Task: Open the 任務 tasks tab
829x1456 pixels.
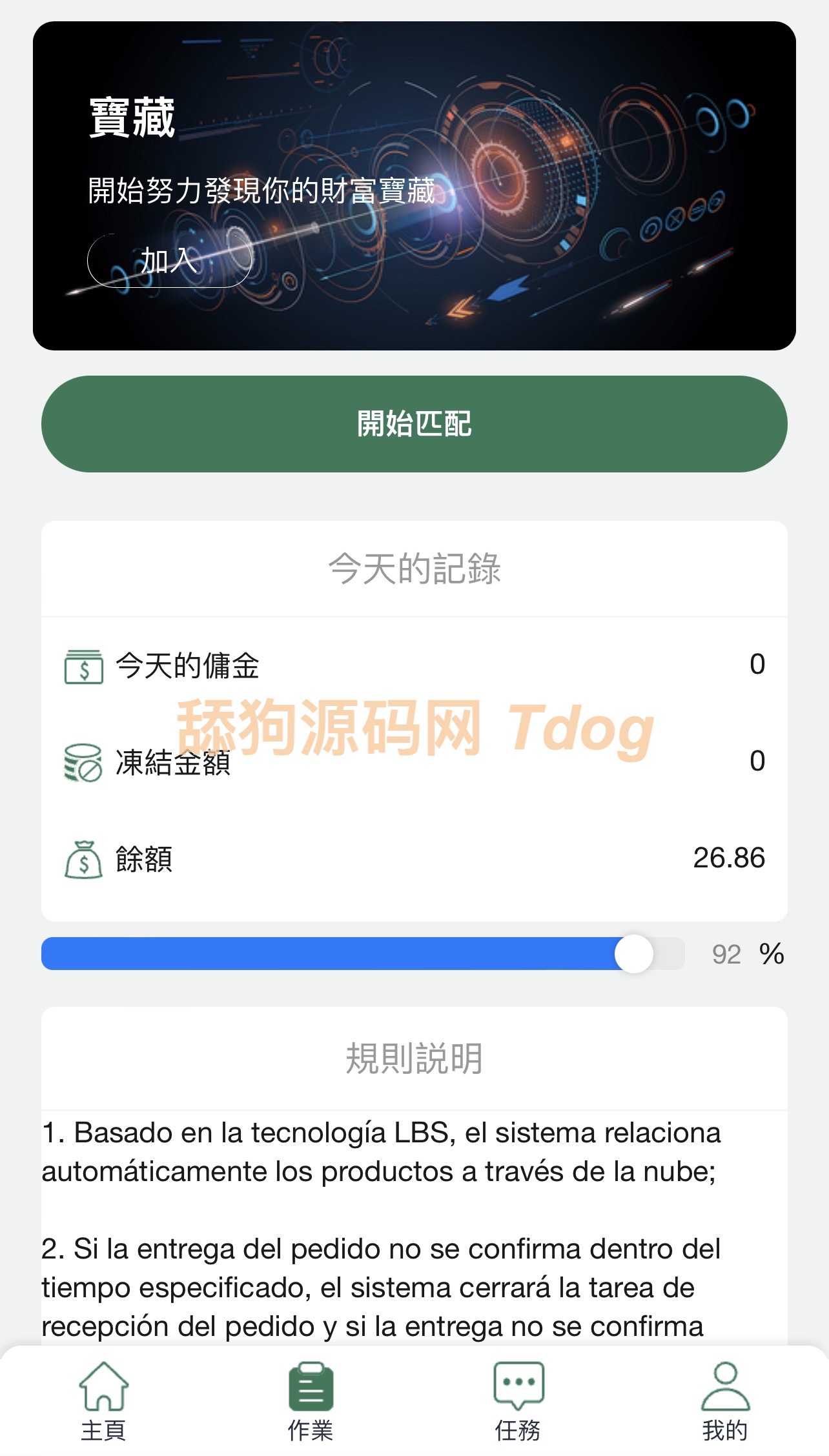Action: pos(518,1400)
